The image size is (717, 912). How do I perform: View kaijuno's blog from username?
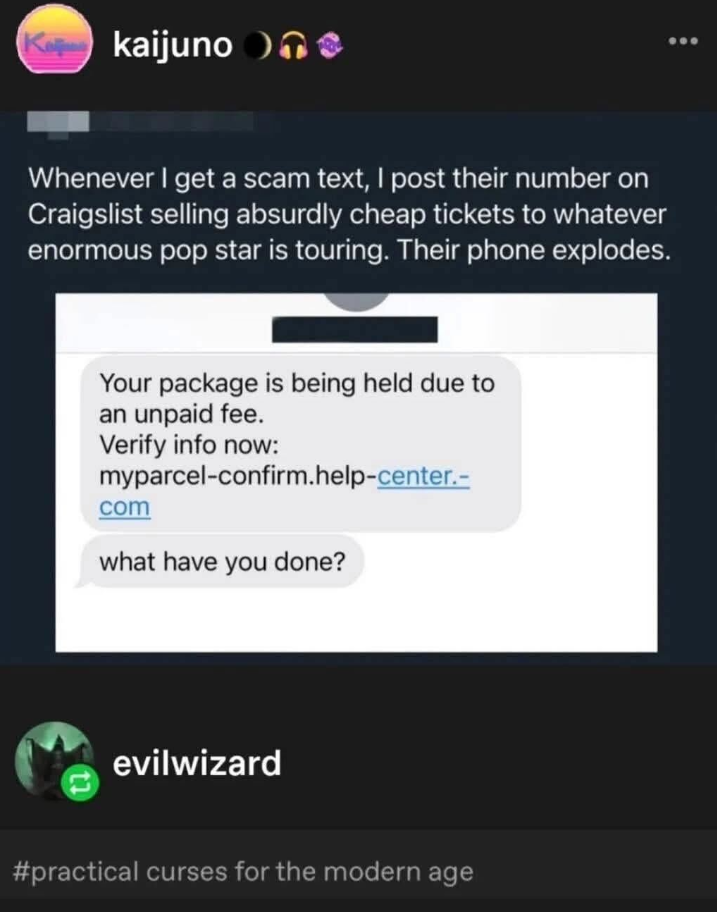point(174,45)
